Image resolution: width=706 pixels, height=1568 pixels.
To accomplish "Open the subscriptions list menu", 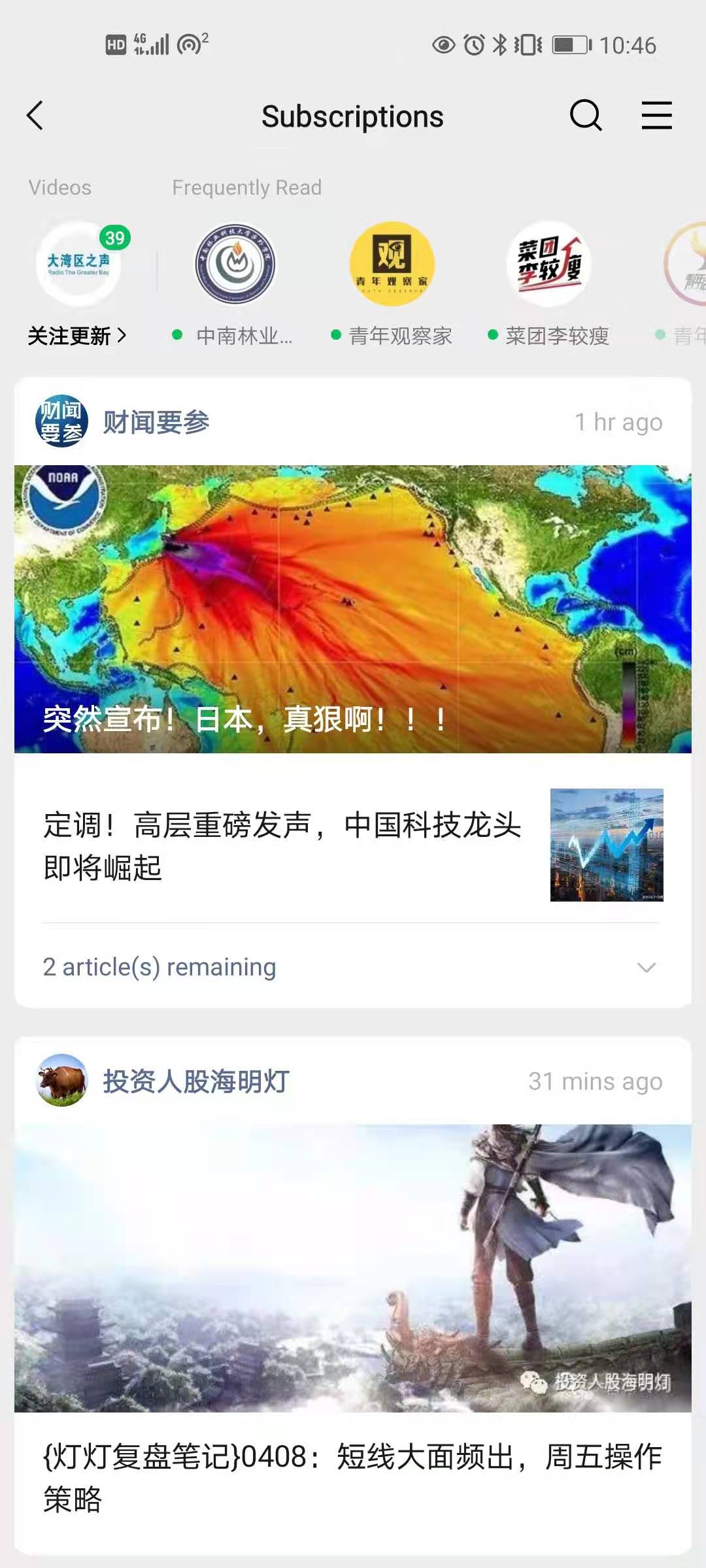I will 656,116.
